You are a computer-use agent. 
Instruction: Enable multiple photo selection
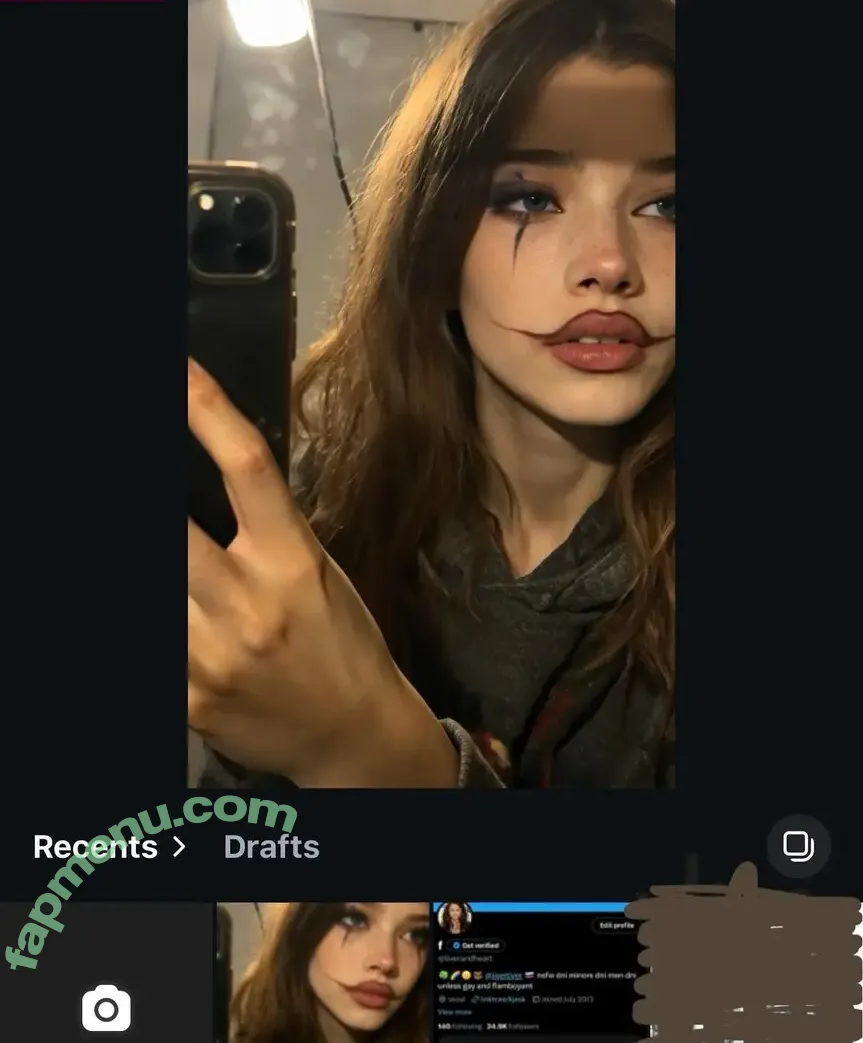point(798,846)
